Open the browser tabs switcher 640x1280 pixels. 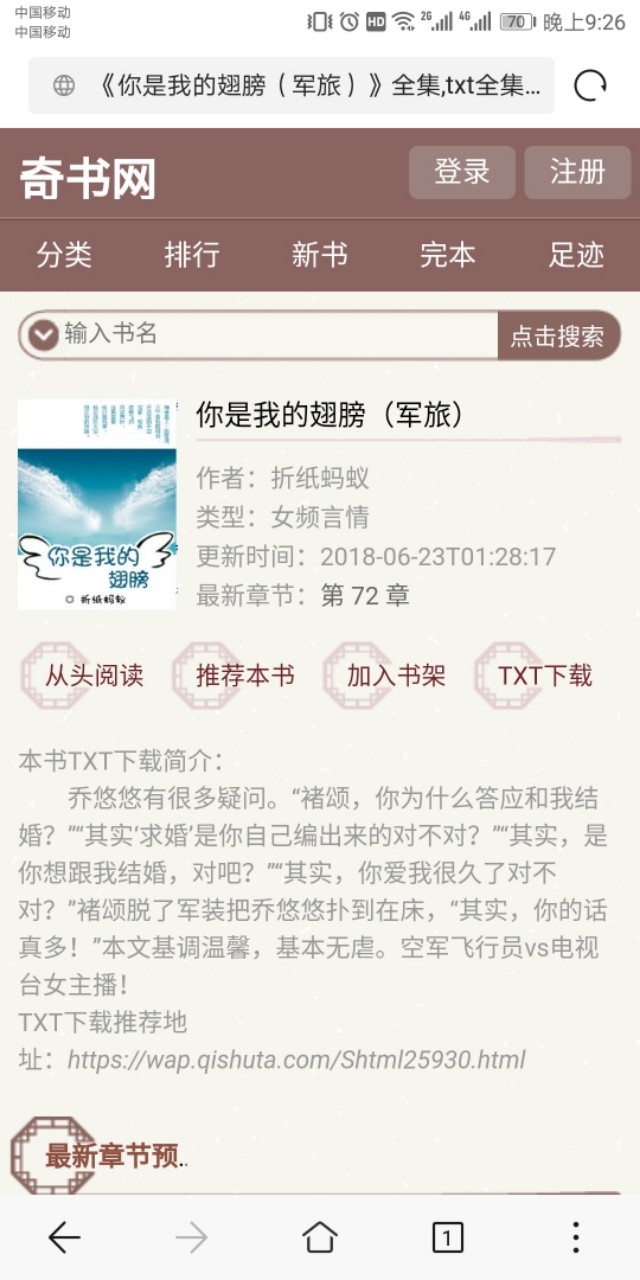(x=447, y=1238)
